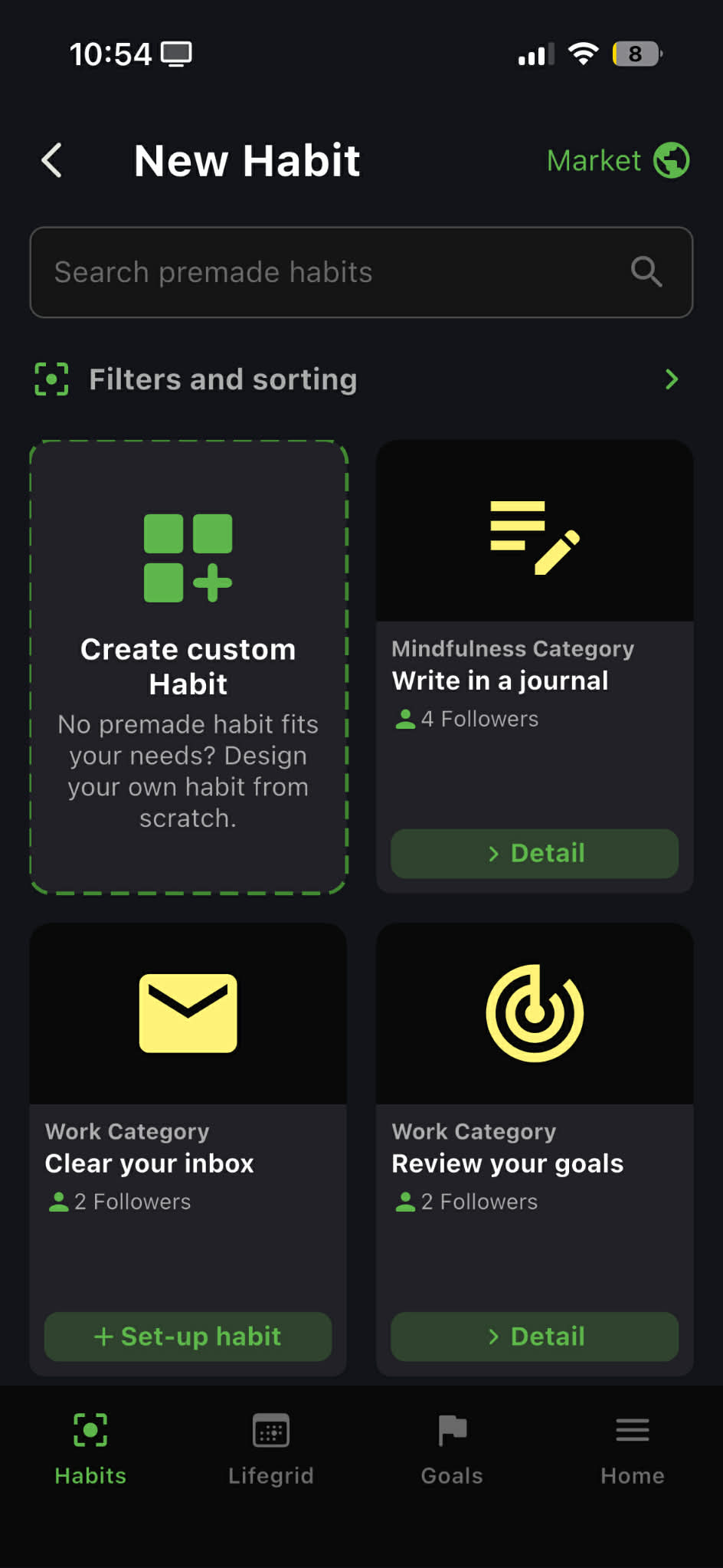The height and width of the screenshot is (1568, 723).
Task: Expand Filters and sorting options
Action: coord(672,379)
